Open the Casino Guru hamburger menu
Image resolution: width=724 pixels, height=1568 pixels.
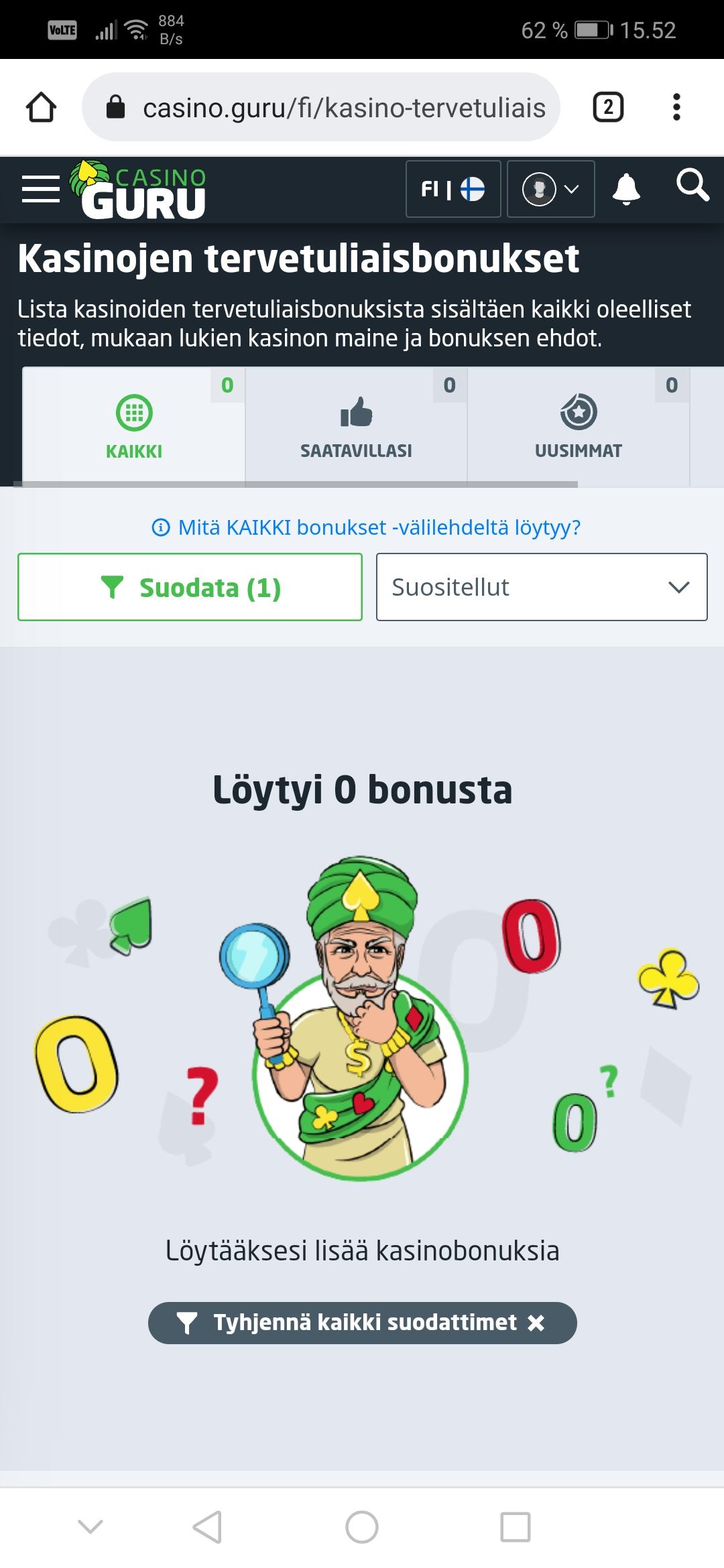(x=40, y=189)
